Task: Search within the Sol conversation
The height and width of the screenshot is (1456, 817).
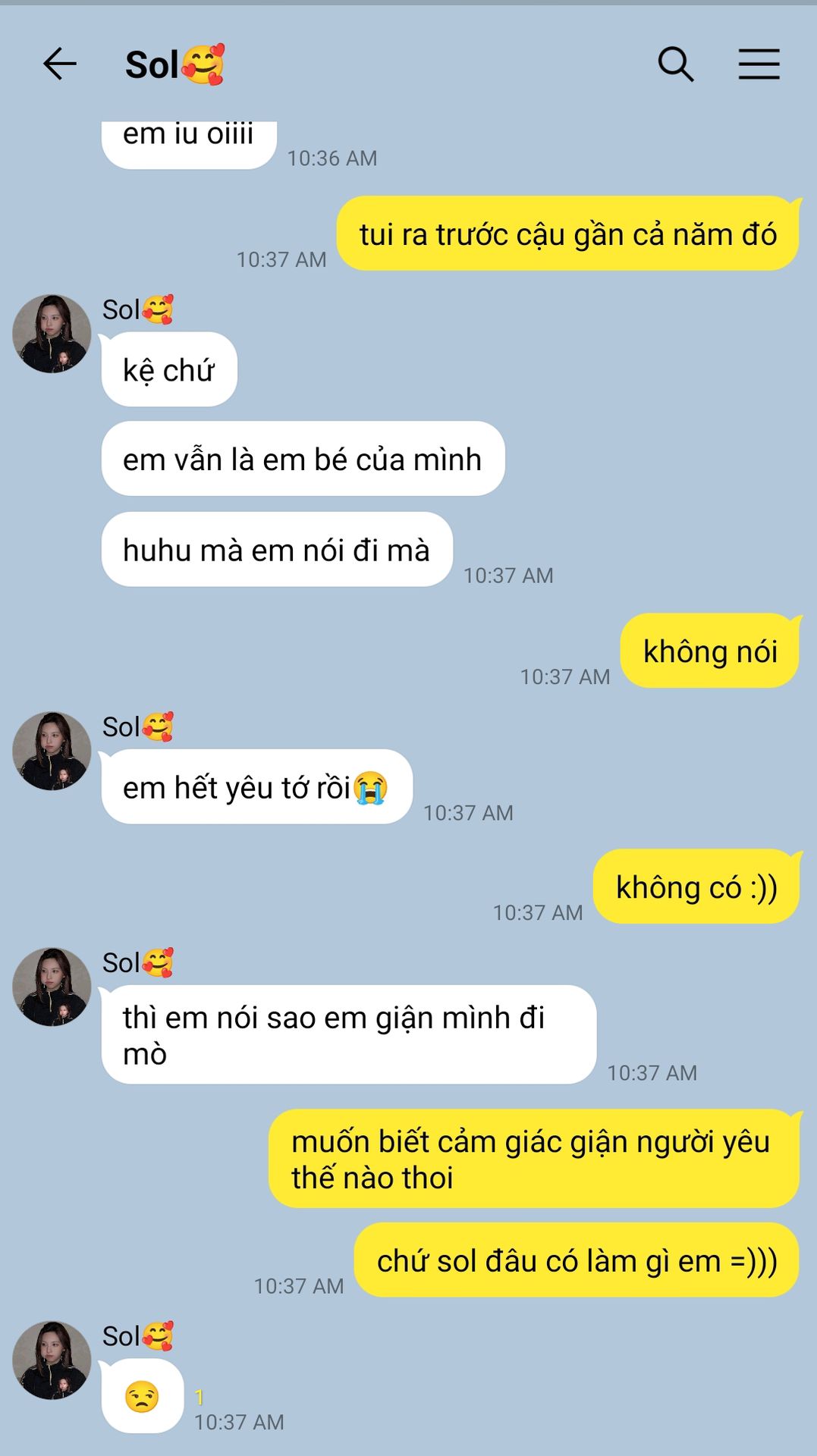Action: coord(675,64)
